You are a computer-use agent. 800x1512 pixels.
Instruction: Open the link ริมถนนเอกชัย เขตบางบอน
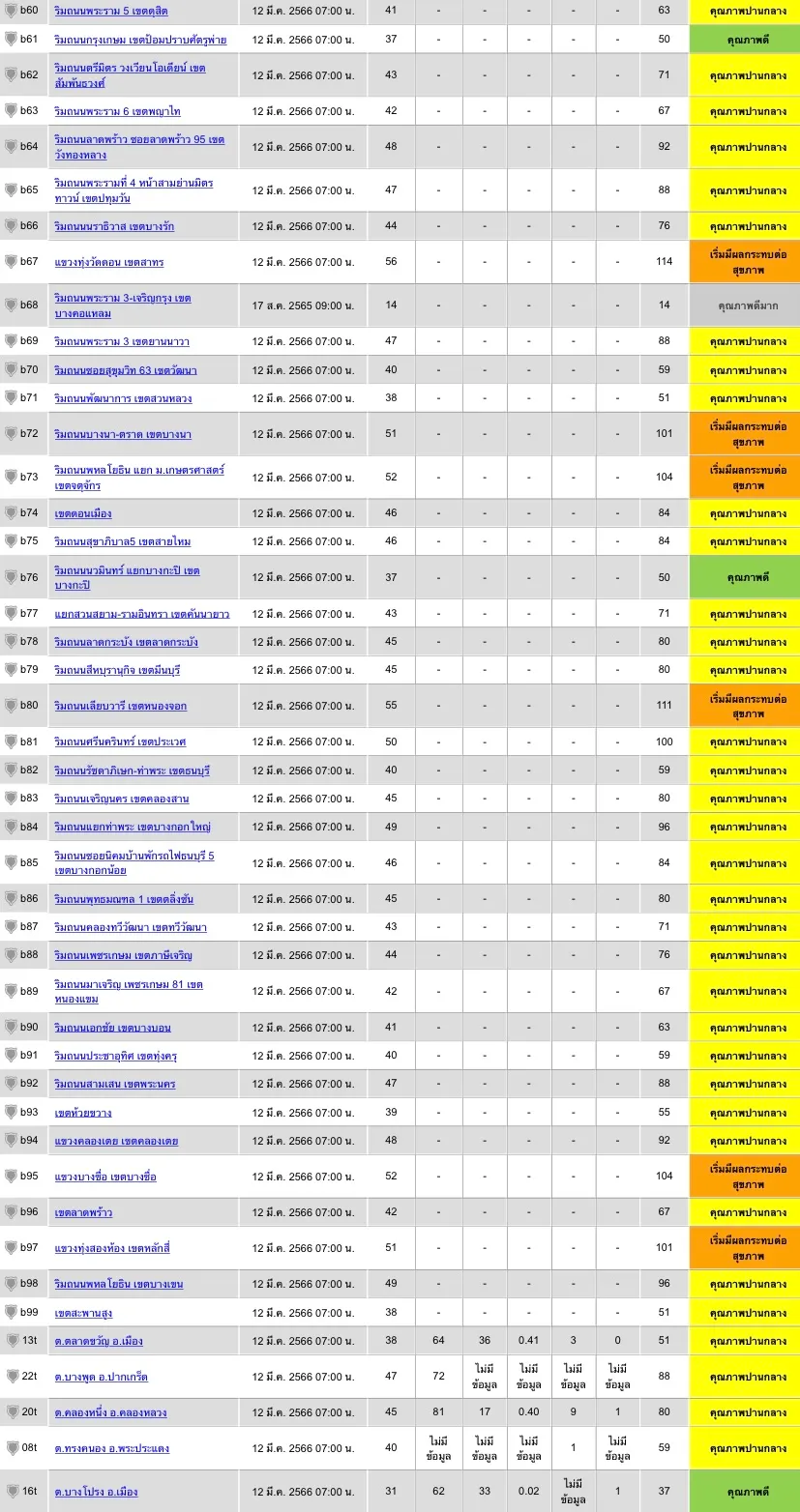pyautogui.click(x=112, y=1027)
